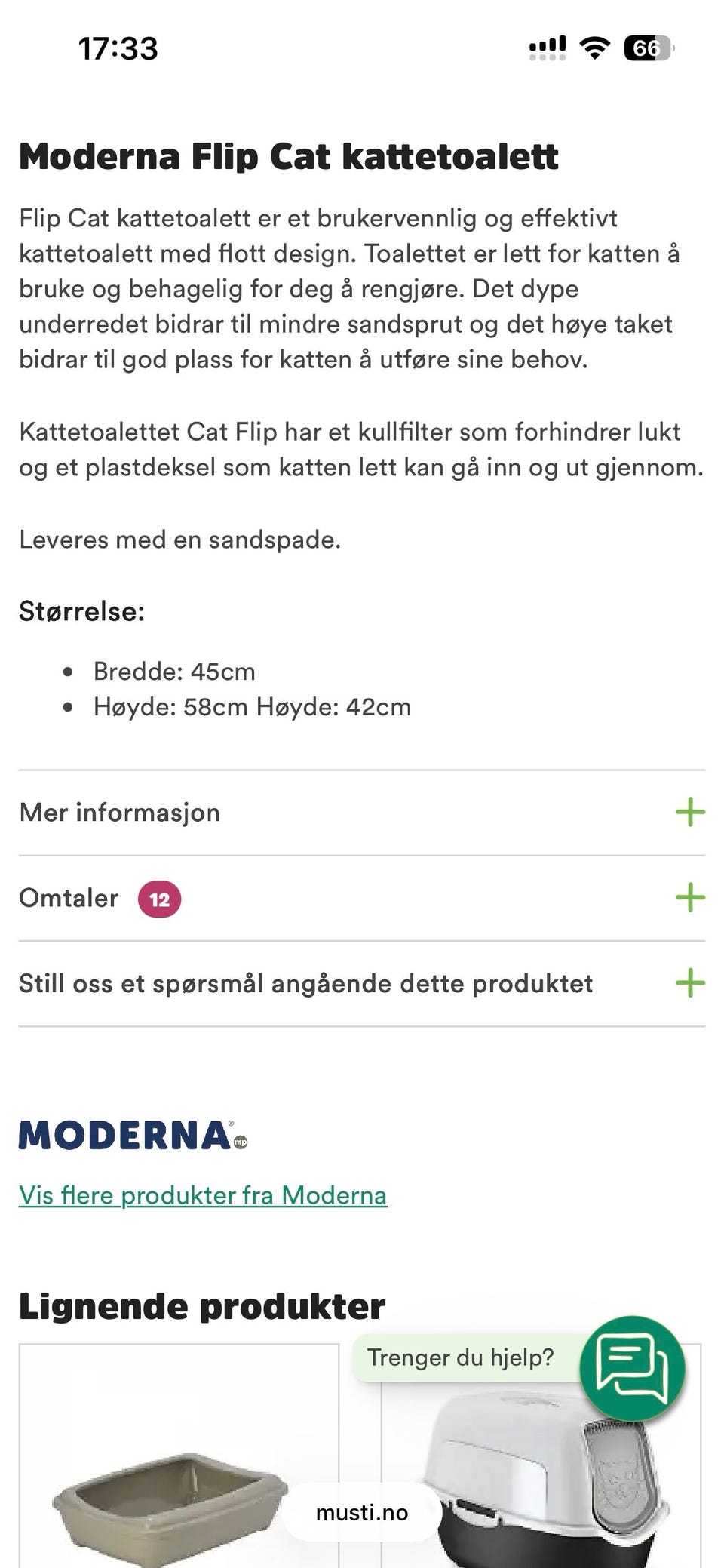Screen dimensions: 724x1568
Task: Expand the product question section
Action: [689, 983]
